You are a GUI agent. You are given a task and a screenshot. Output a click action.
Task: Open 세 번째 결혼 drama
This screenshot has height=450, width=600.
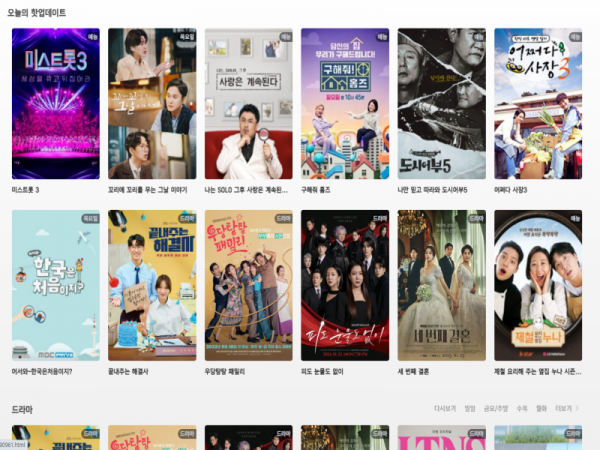tap(441, 285)
